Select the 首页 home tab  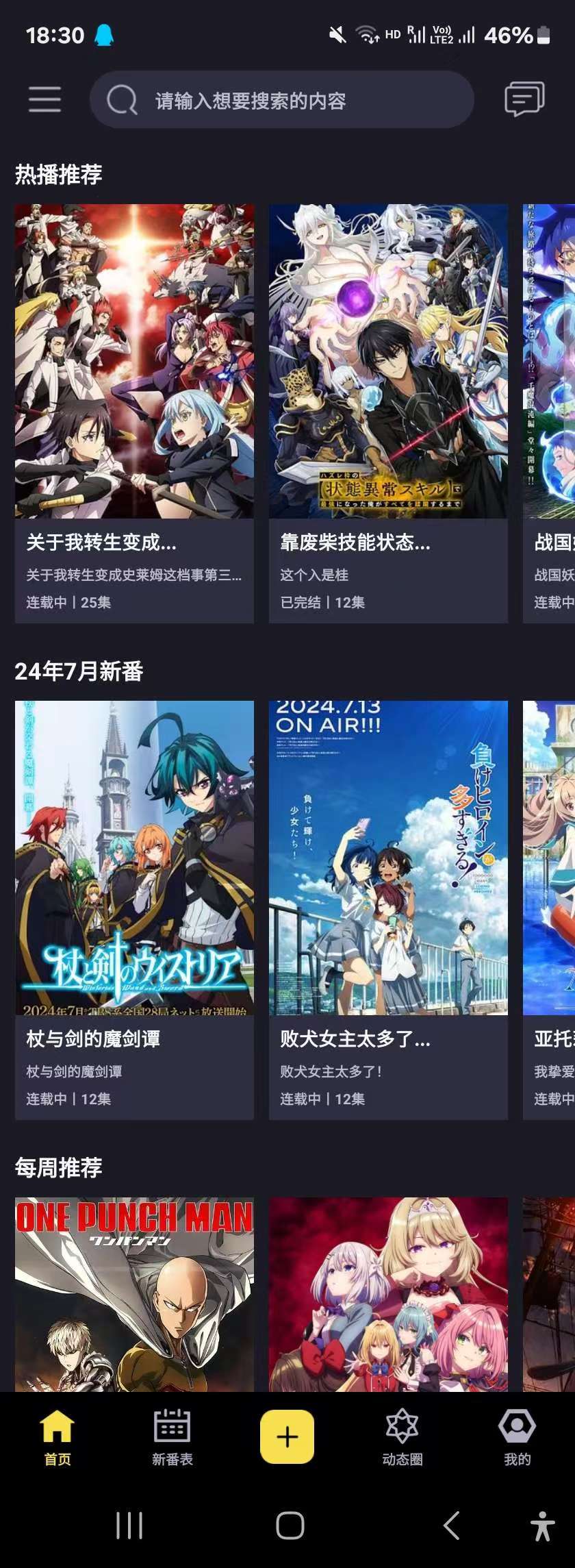(57, 1437)
